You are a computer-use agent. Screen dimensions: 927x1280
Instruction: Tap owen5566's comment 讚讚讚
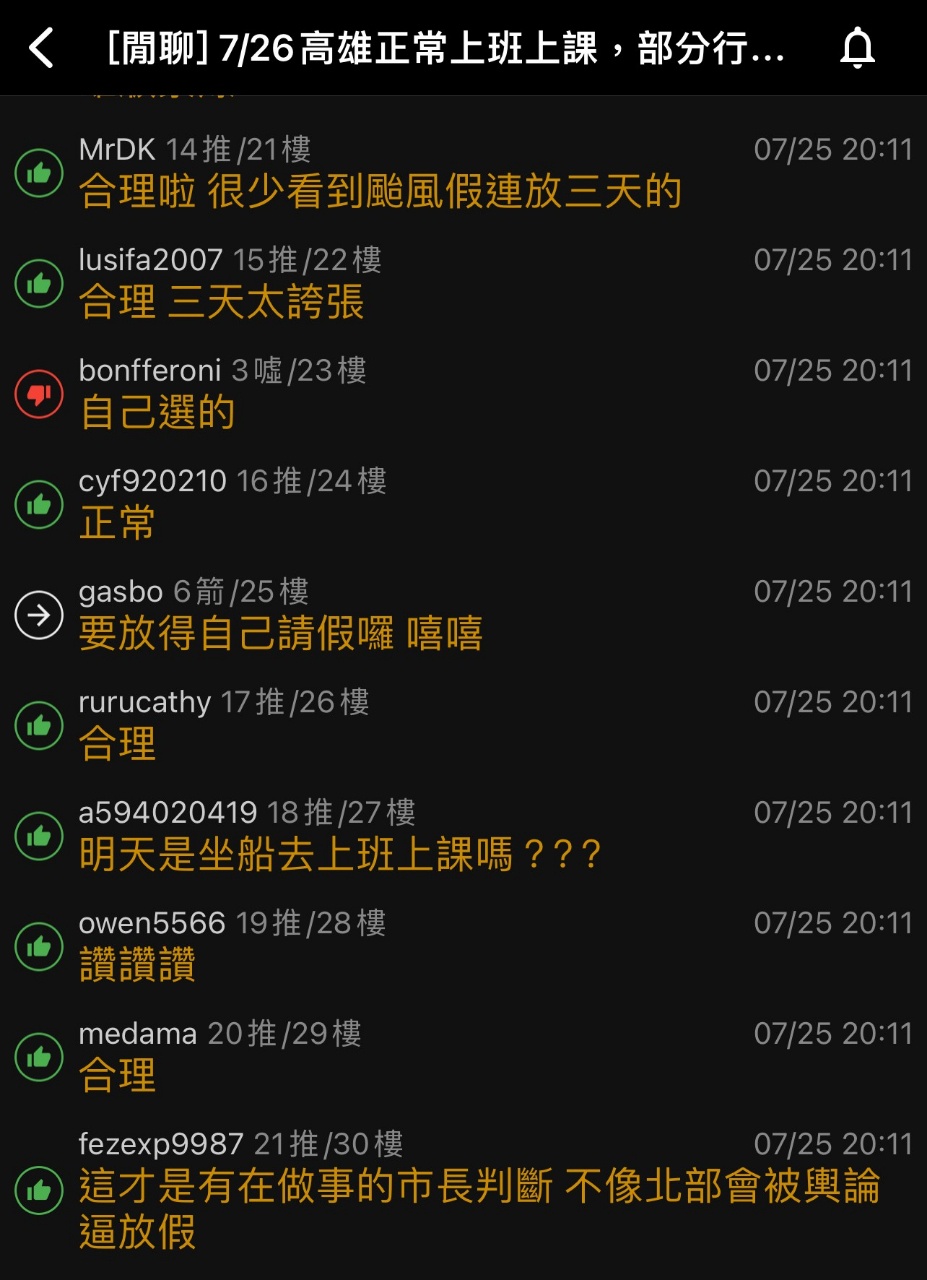pos(137,965)
